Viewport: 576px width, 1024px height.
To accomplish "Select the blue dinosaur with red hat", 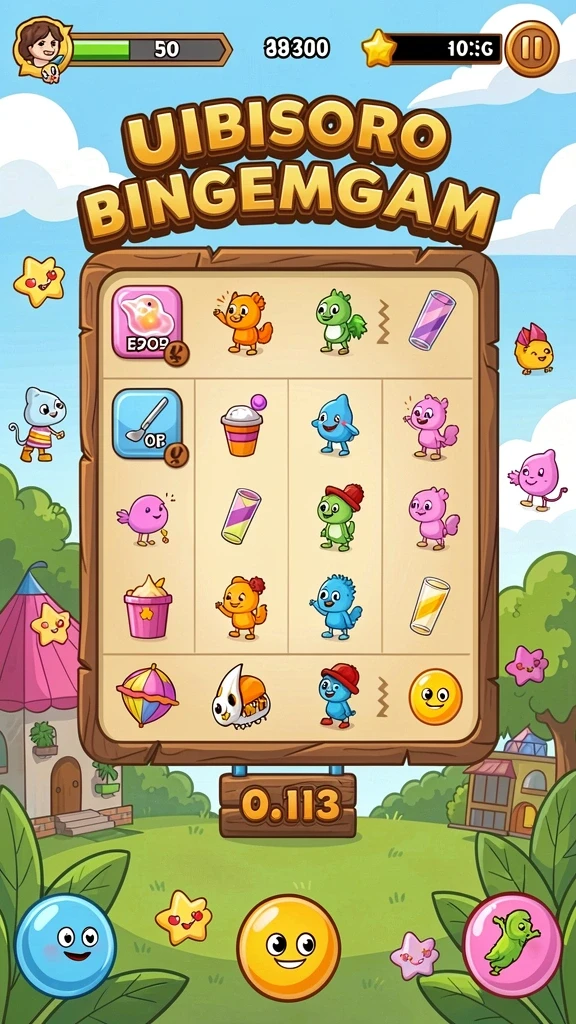I will (338, 696).
